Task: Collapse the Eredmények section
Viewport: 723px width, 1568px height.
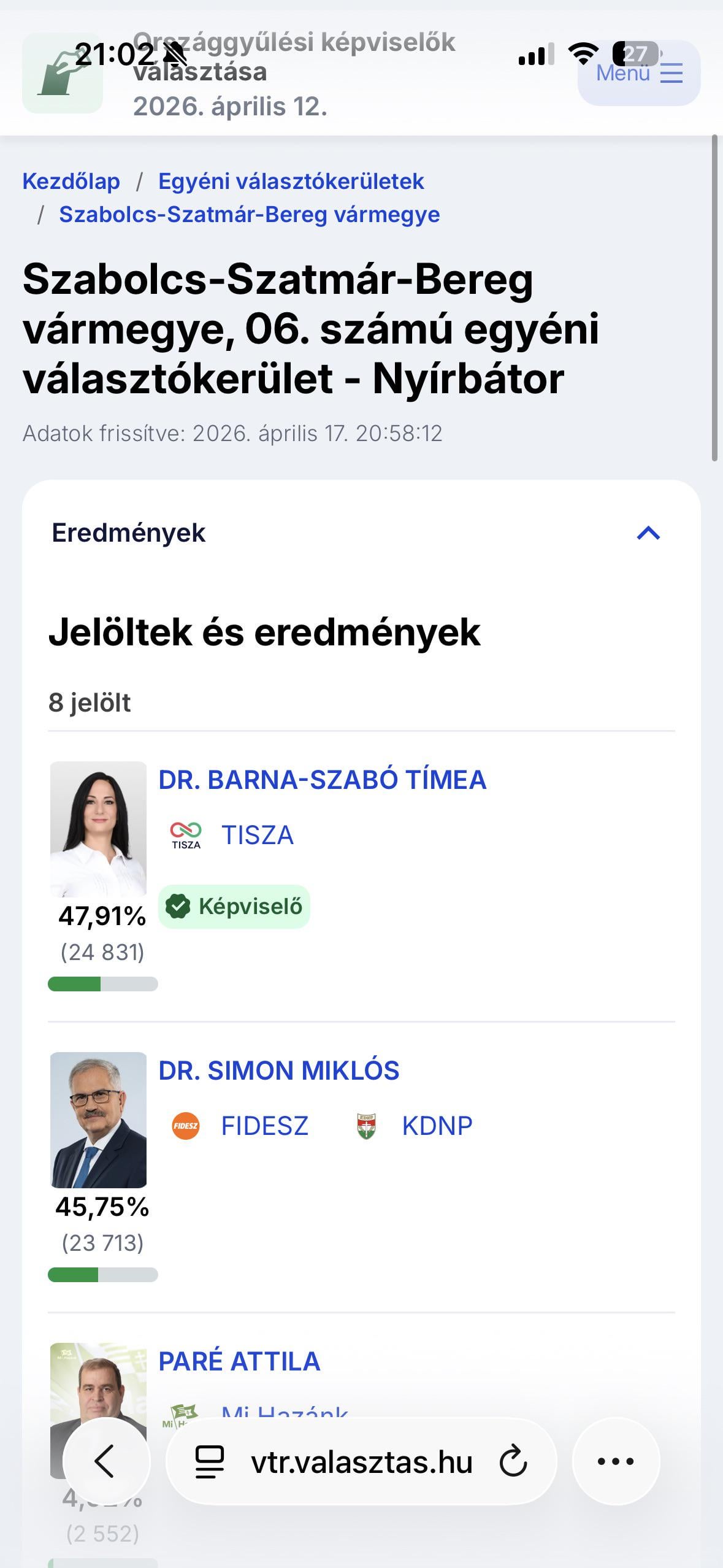Action: click(x=648, y=533)
